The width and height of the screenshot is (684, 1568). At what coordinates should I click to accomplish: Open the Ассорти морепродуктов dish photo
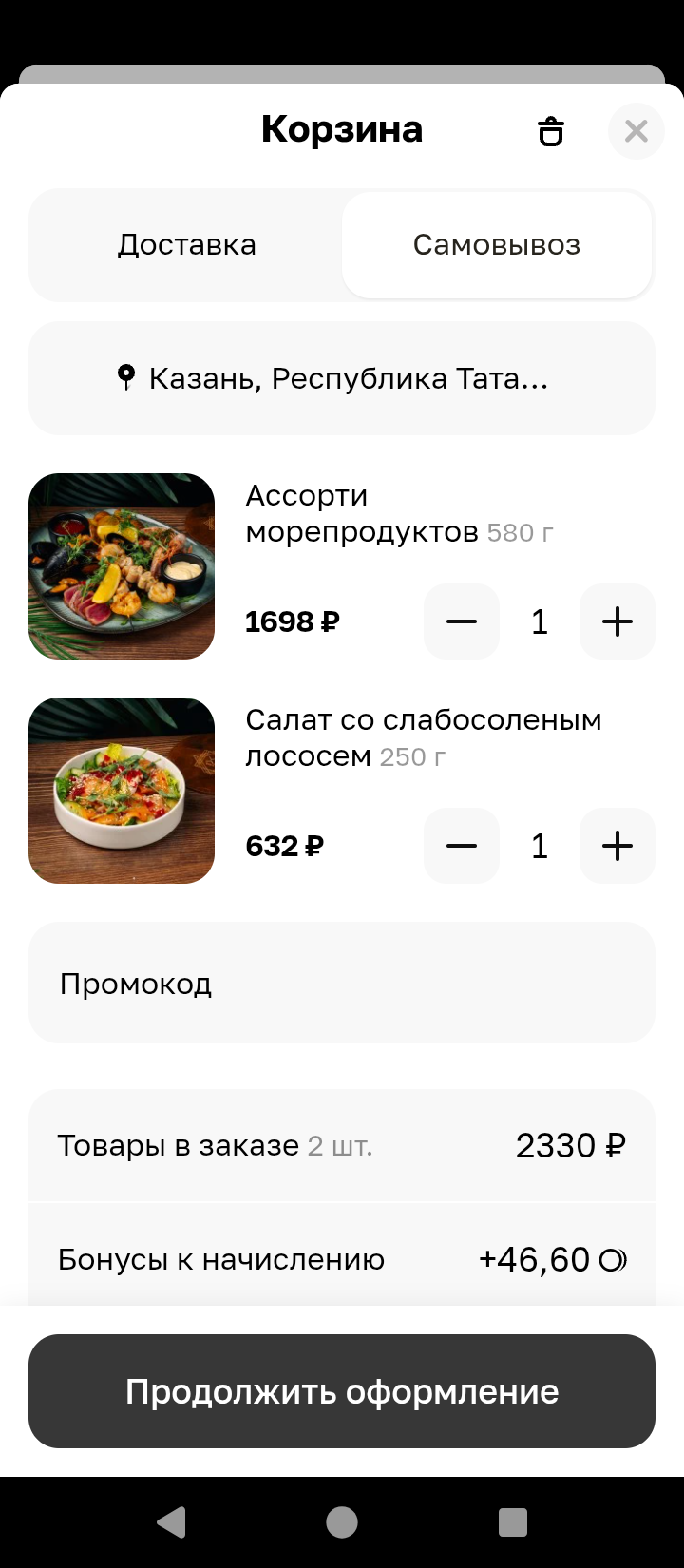point(122,566)
